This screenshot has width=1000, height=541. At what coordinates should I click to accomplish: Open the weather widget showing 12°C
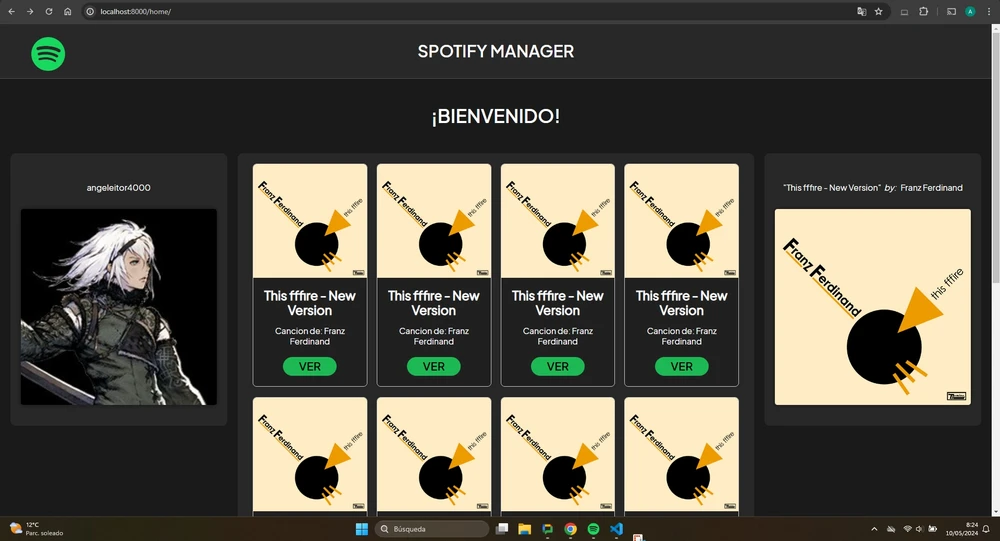(x=36, y=528)
